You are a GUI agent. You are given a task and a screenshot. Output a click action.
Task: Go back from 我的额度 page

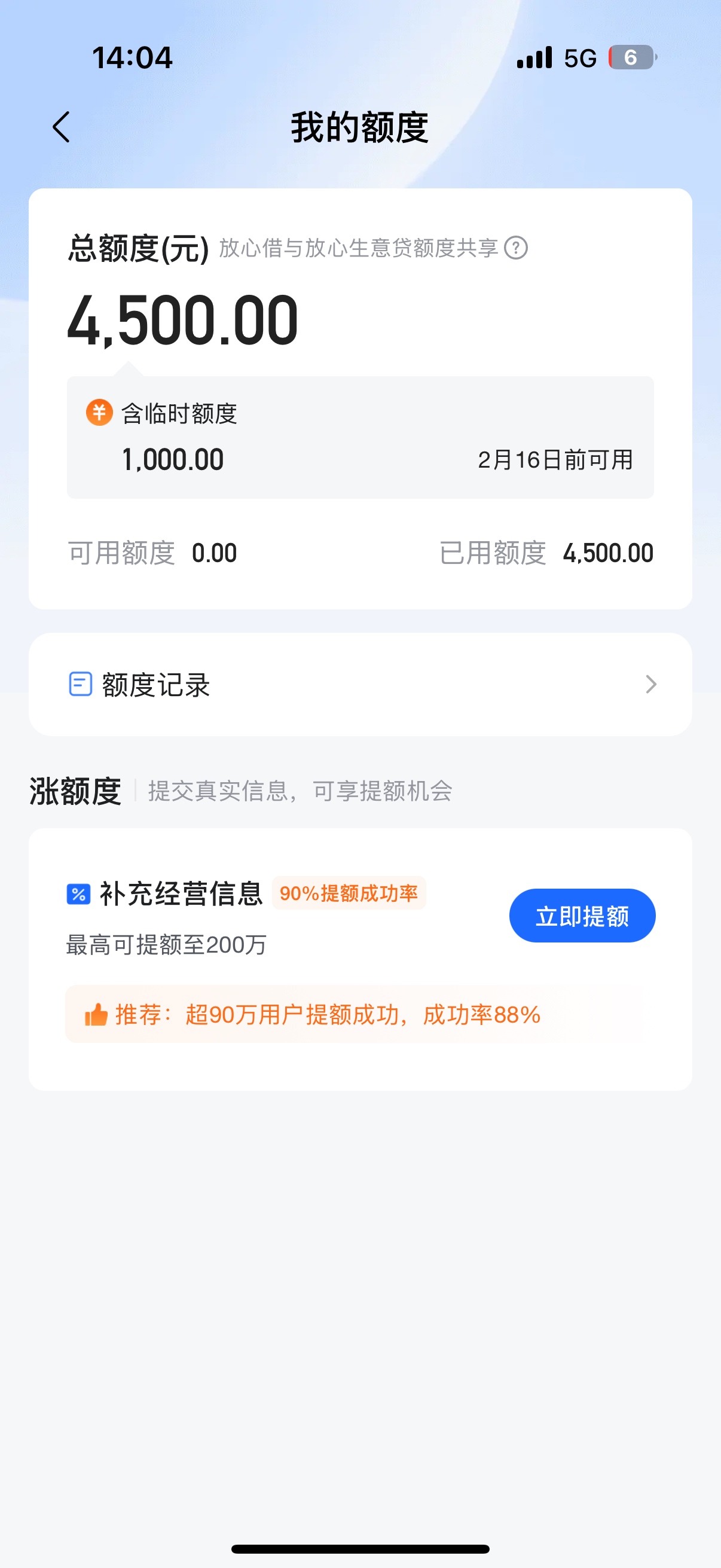click(x=62, y=127)
